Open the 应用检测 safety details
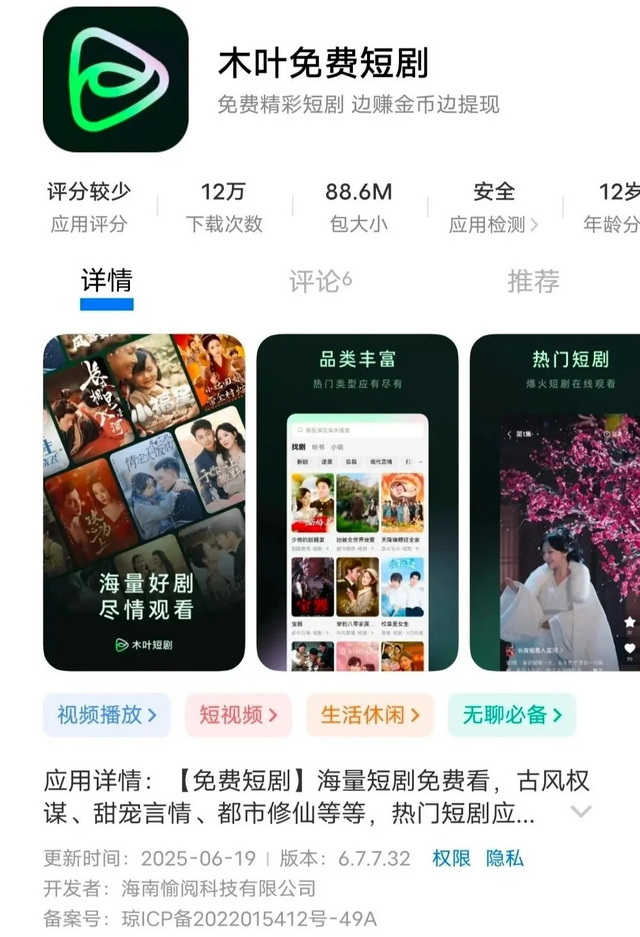This screenshot has width=640, height=937. [494, 207]
